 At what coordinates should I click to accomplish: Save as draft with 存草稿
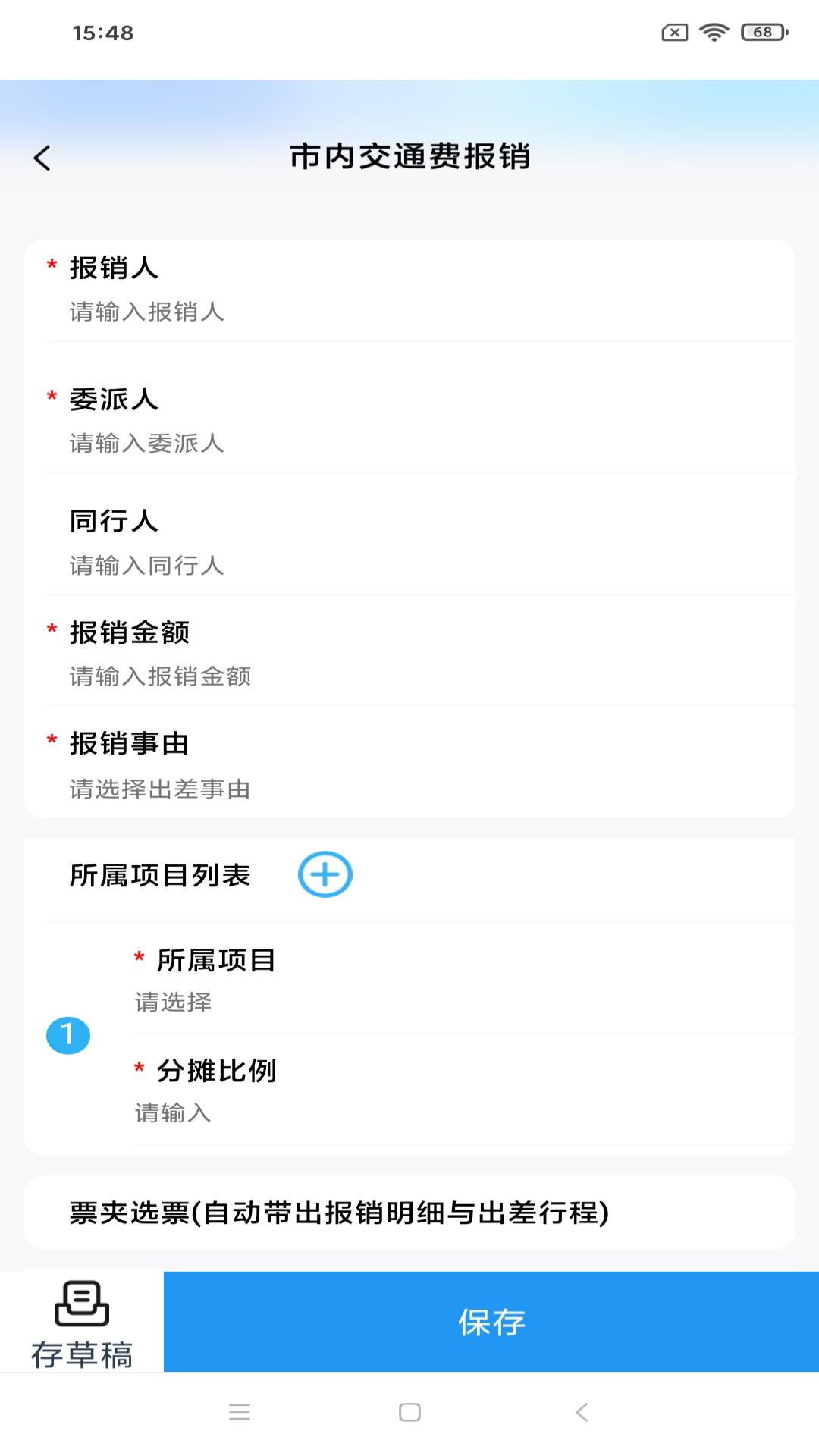[82, 1323]
